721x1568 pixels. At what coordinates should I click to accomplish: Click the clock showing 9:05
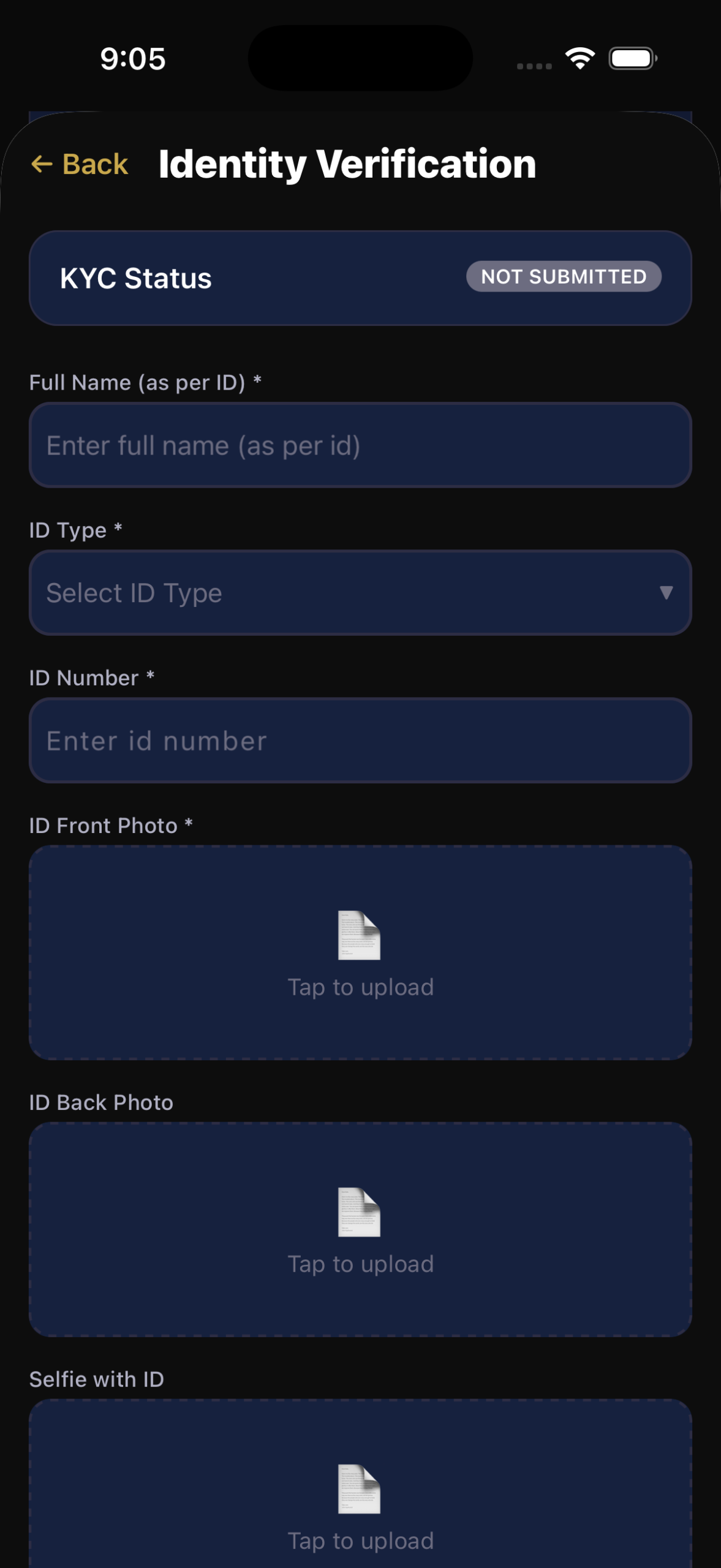click(131, 59)
